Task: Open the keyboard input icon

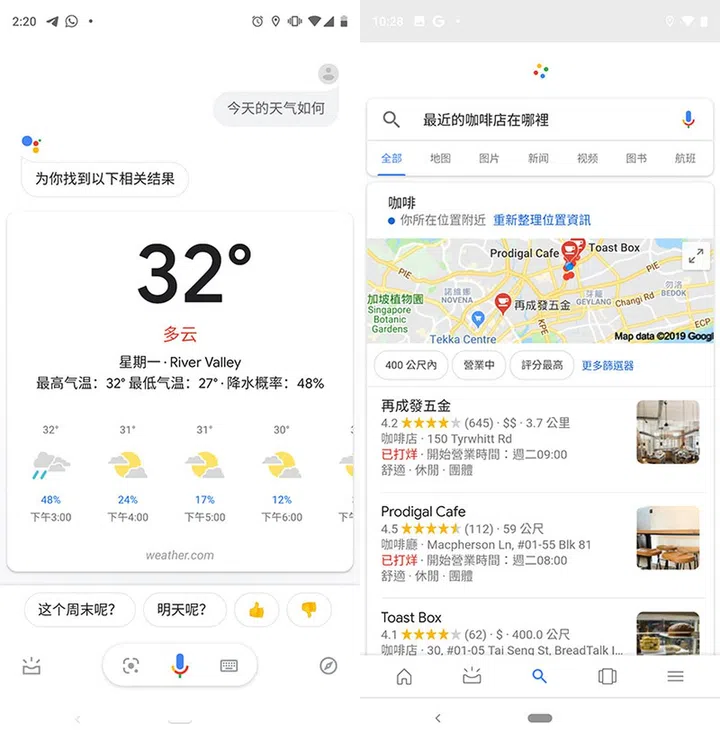Action: (229, 666)
